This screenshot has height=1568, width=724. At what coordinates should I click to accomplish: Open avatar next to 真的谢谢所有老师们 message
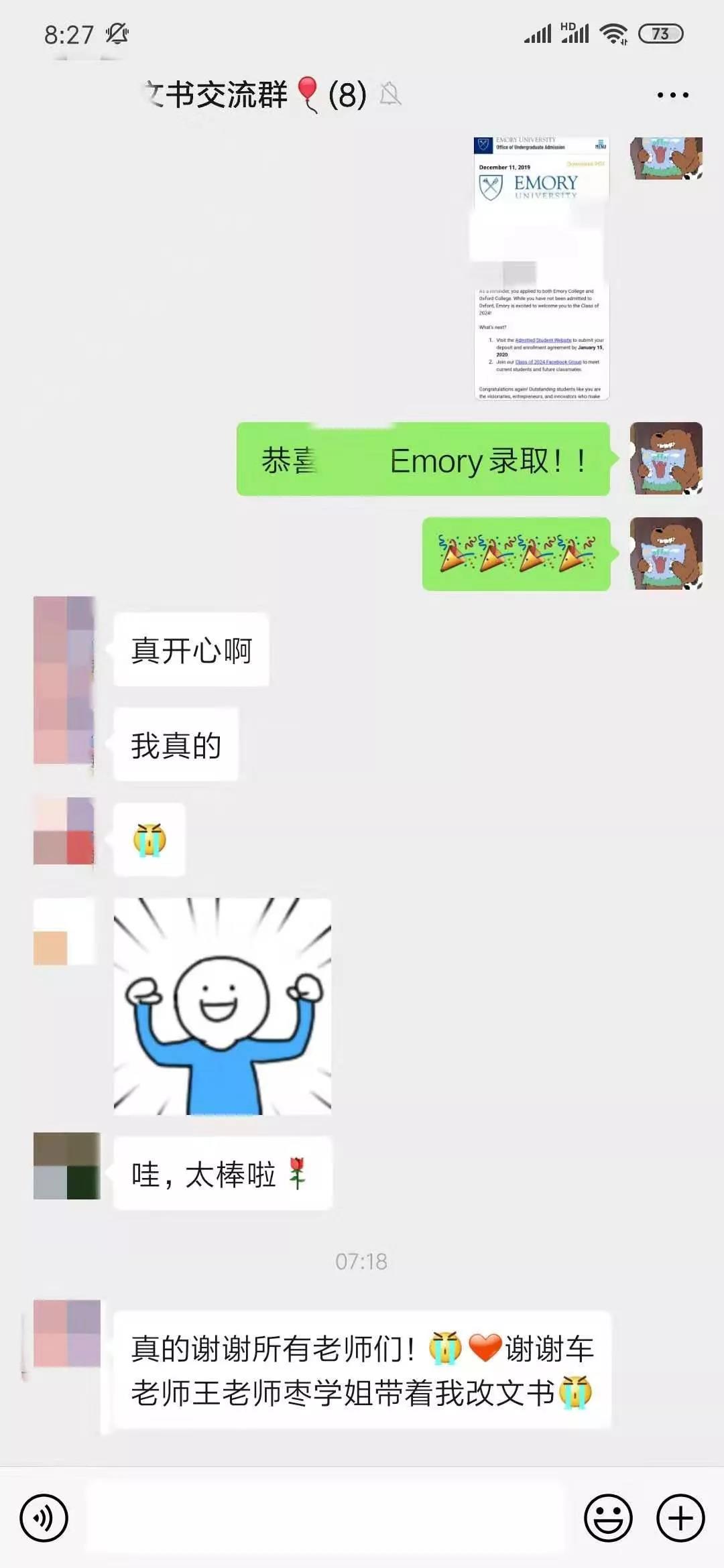click(x=66, y=1333)
